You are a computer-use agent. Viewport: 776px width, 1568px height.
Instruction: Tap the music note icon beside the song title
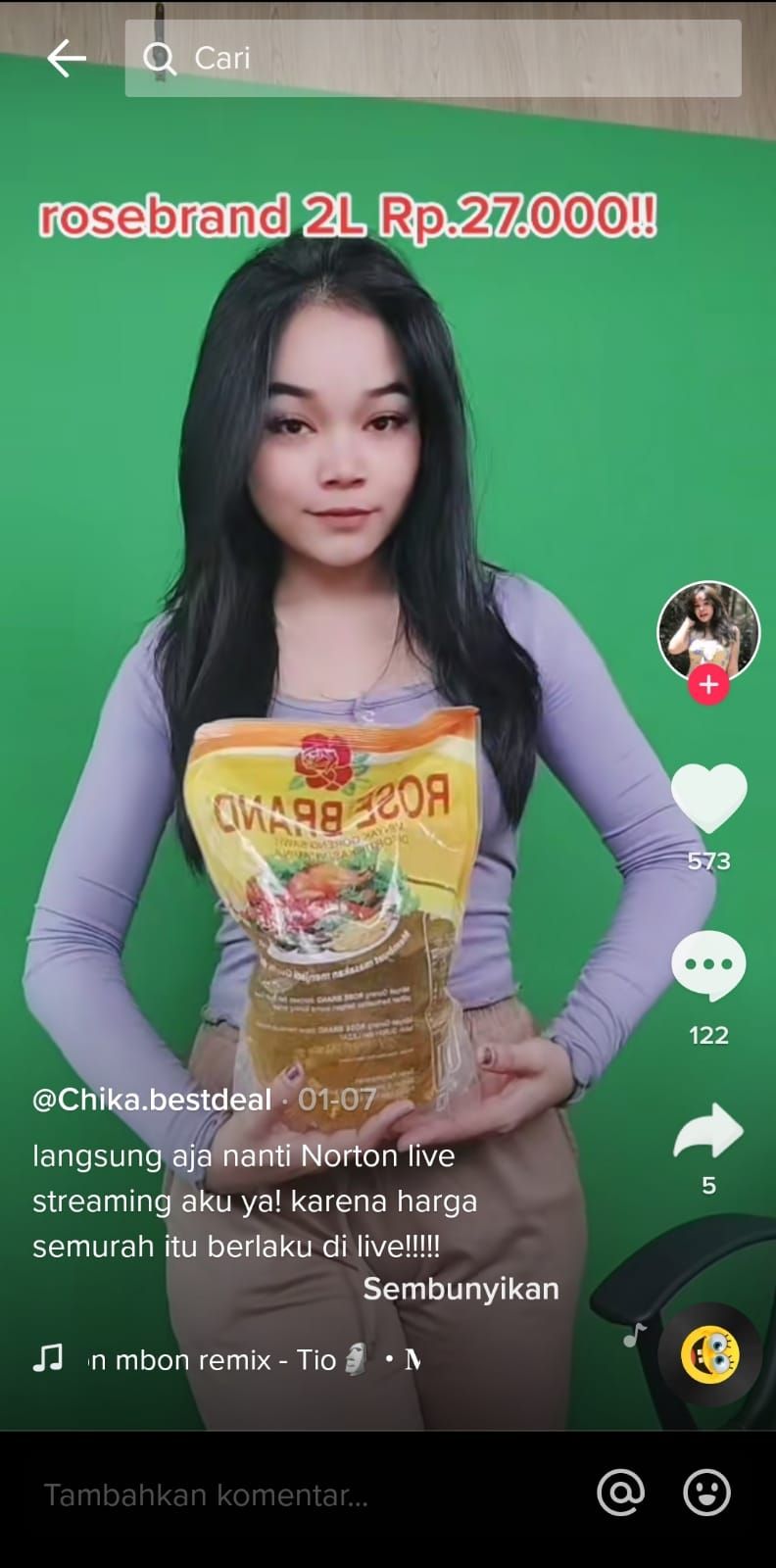tap(45, 1359)
